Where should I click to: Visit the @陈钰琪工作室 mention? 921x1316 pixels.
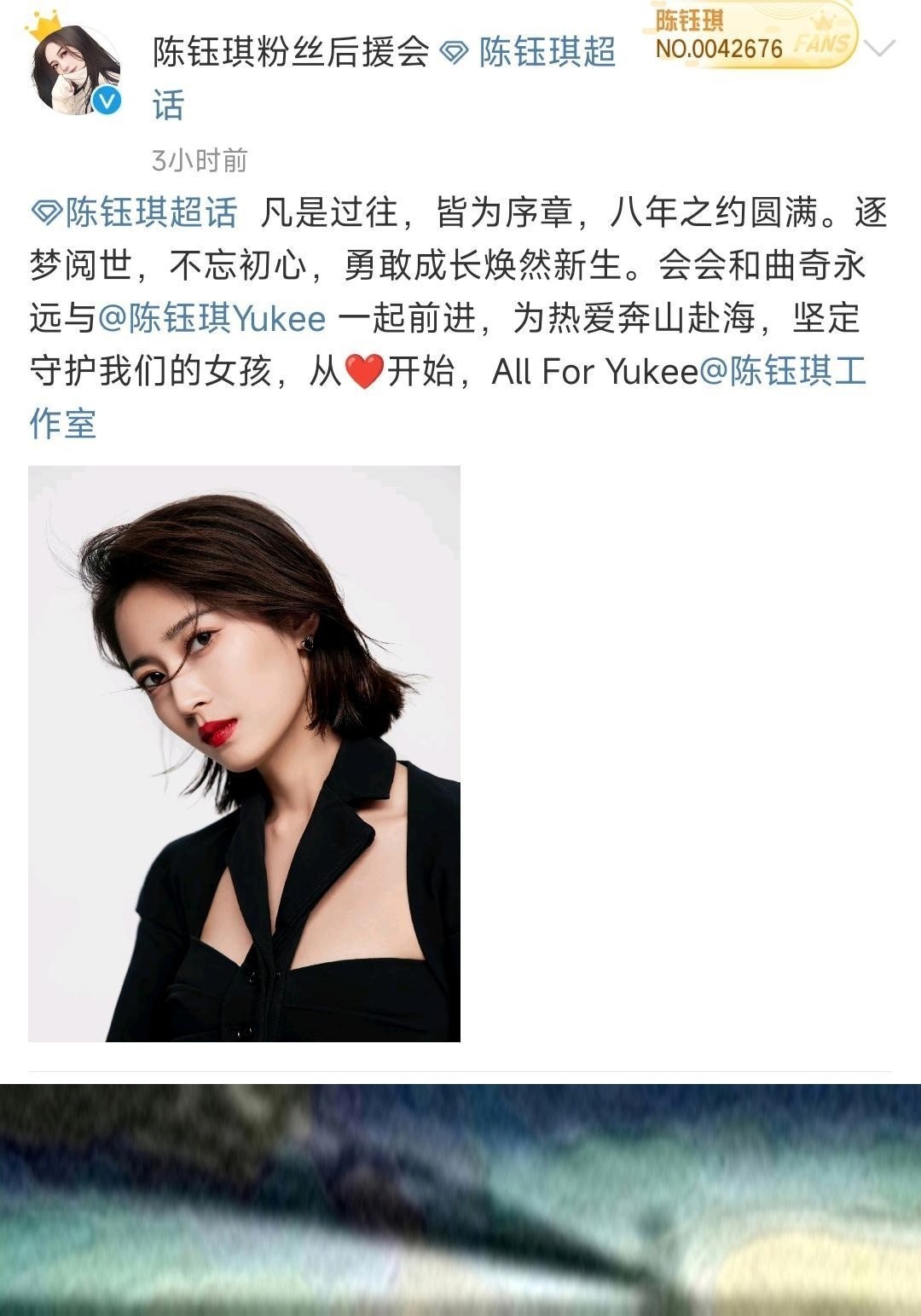tap(782, 372)
